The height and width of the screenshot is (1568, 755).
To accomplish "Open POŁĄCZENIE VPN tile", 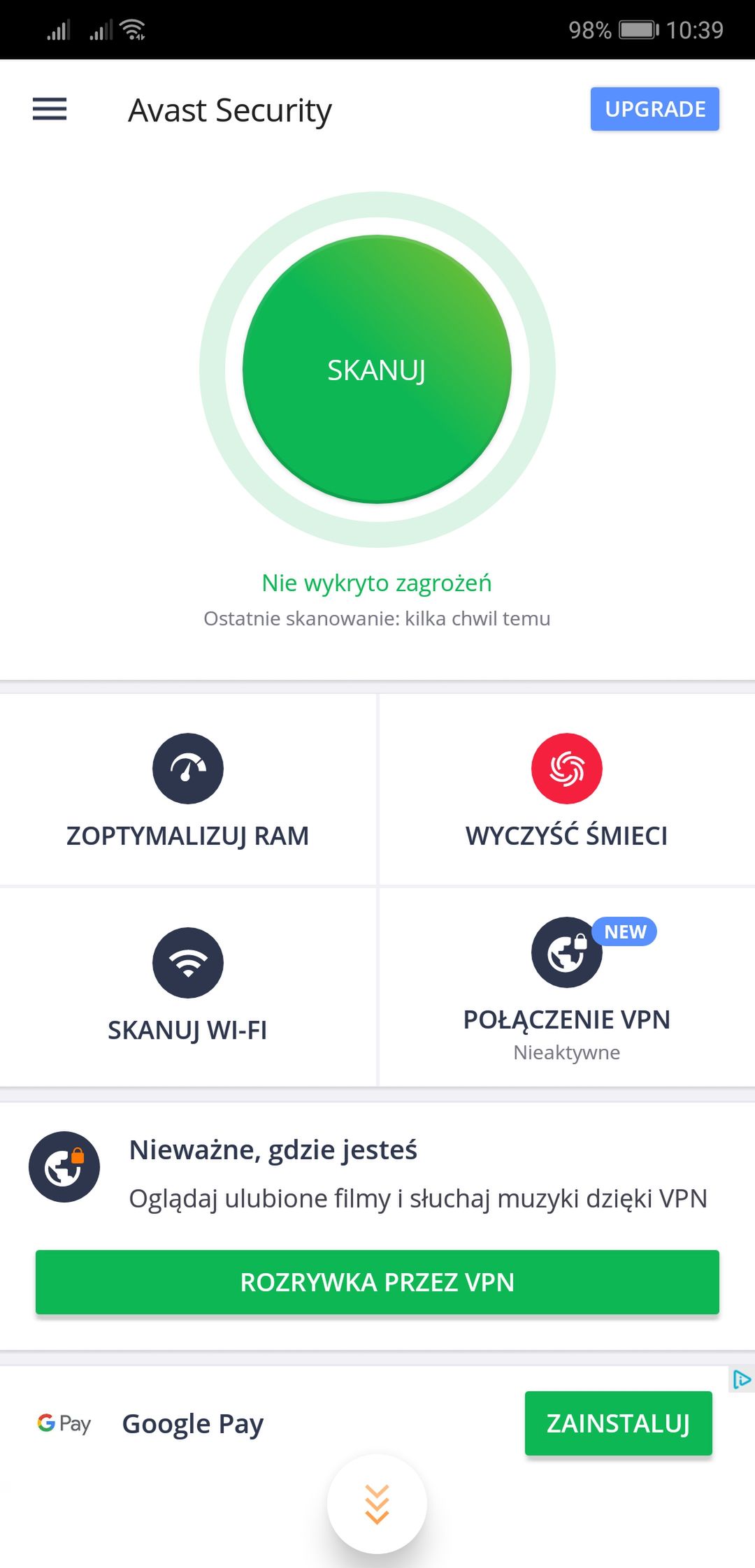I will pos(567,987).
